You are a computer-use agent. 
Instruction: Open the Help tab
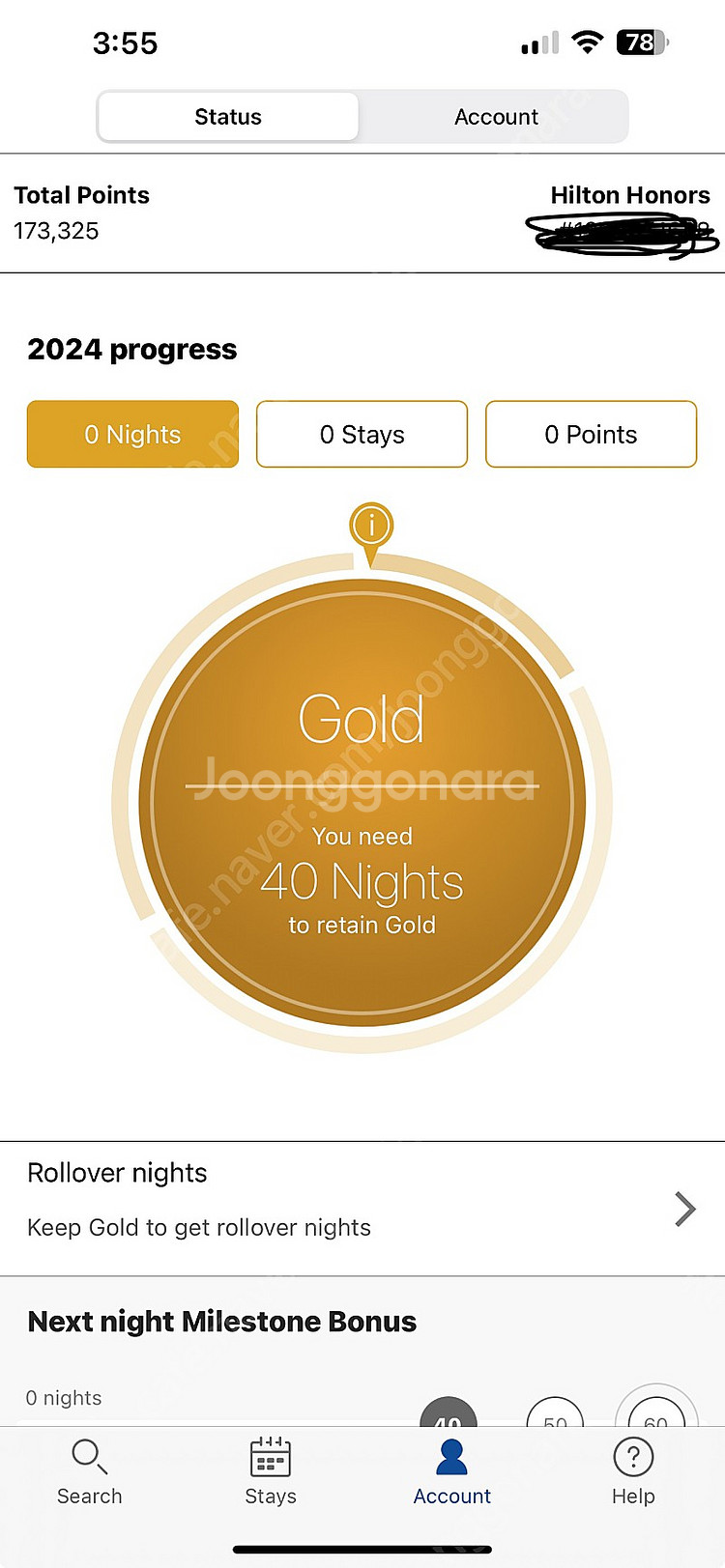point(633,1471)
